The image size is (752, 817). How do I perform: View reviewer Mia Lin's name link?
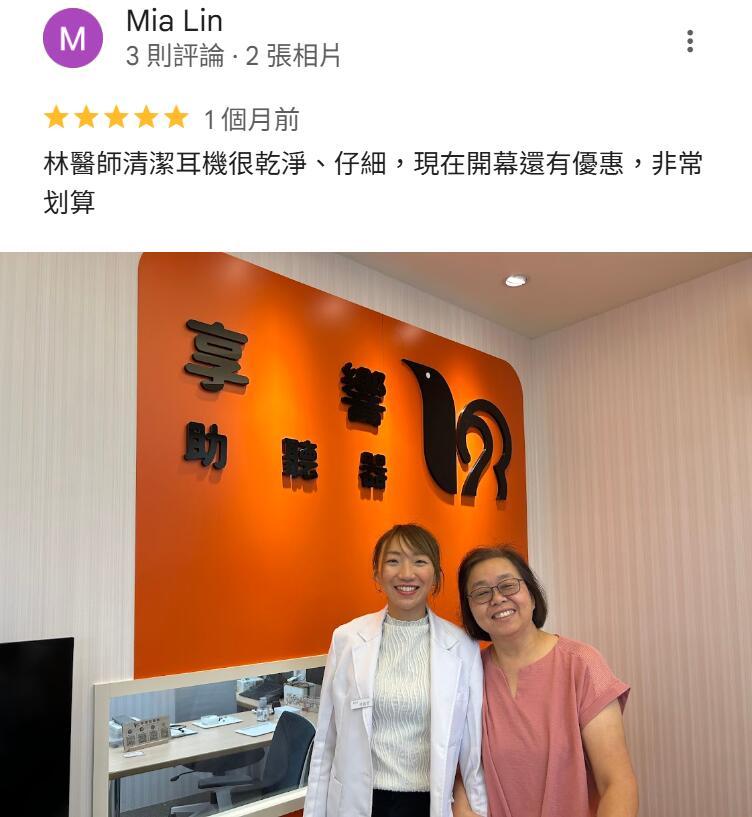(174, 21)
